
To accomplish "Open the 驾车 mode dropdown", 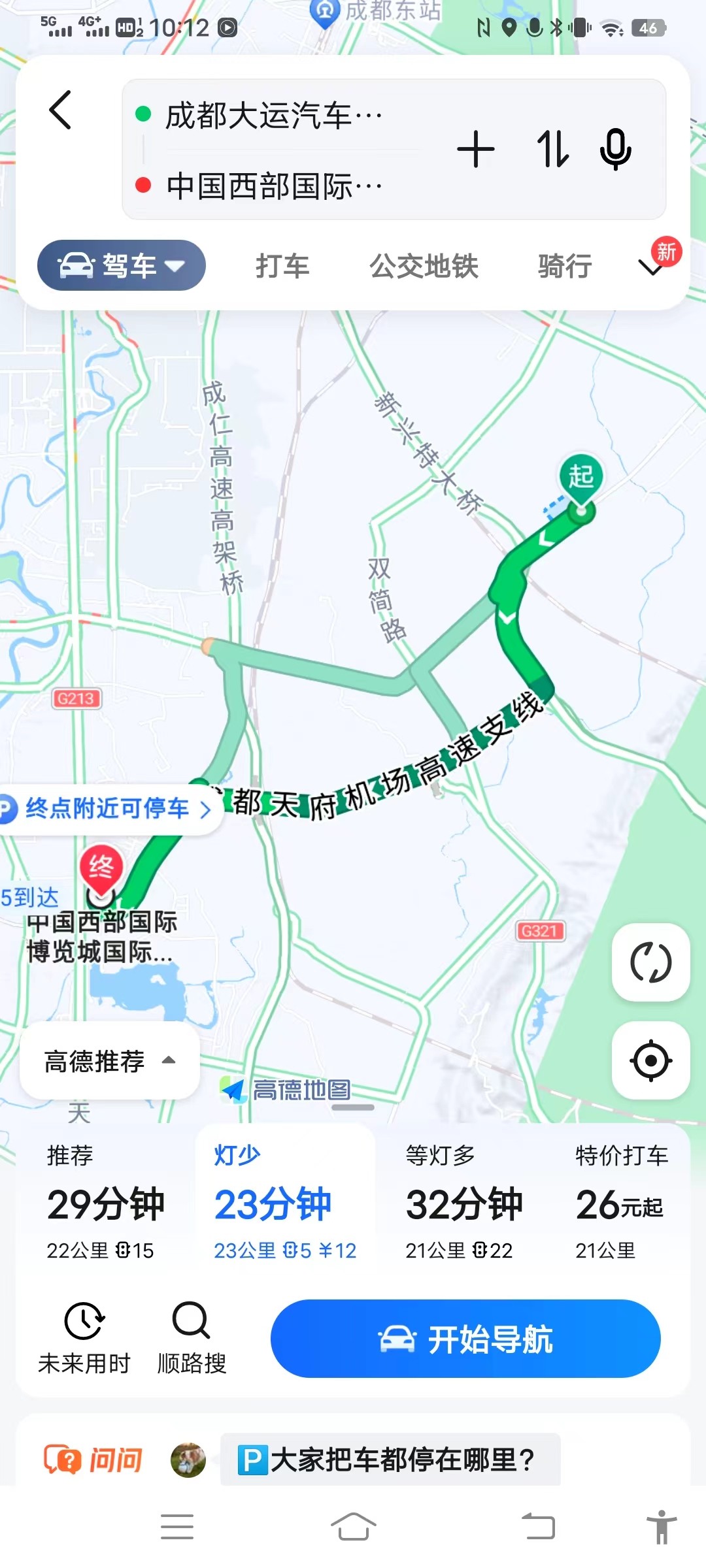I will 122,265.
